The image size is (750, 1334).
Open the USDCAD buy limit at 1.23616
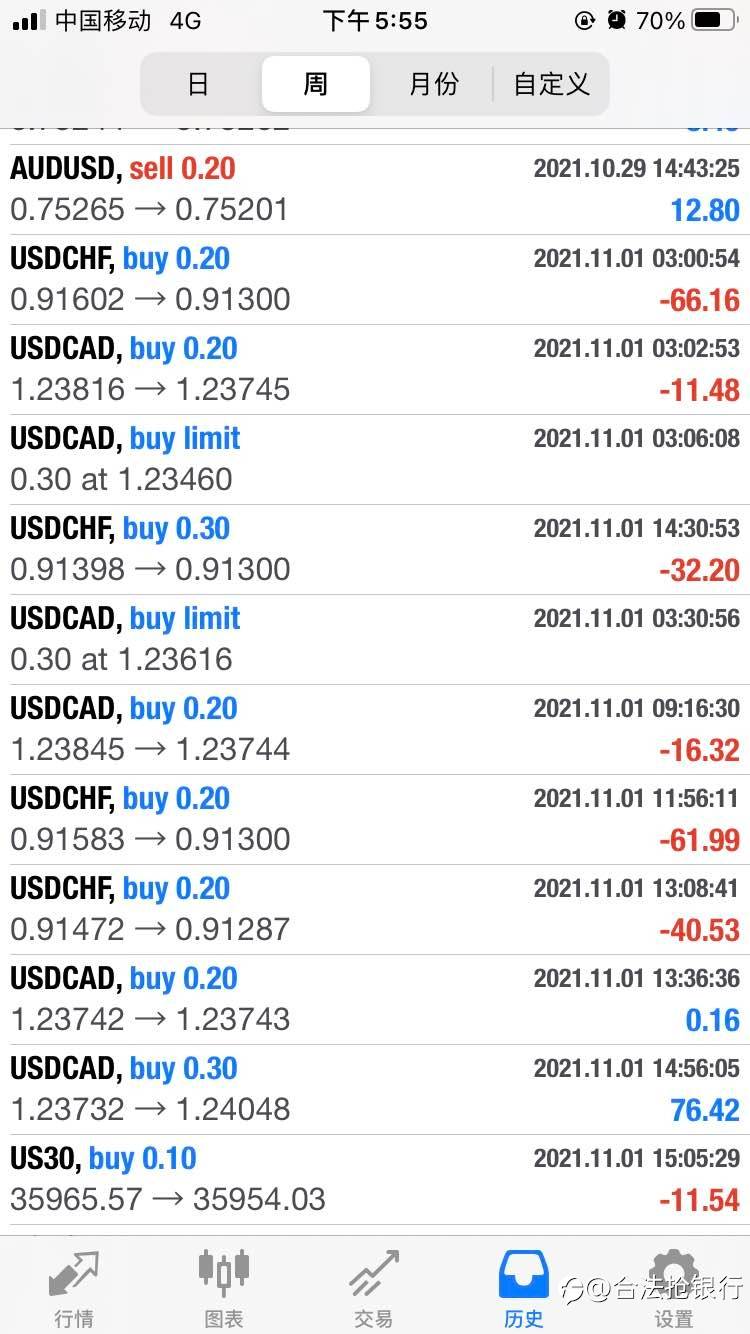(375, 639)
